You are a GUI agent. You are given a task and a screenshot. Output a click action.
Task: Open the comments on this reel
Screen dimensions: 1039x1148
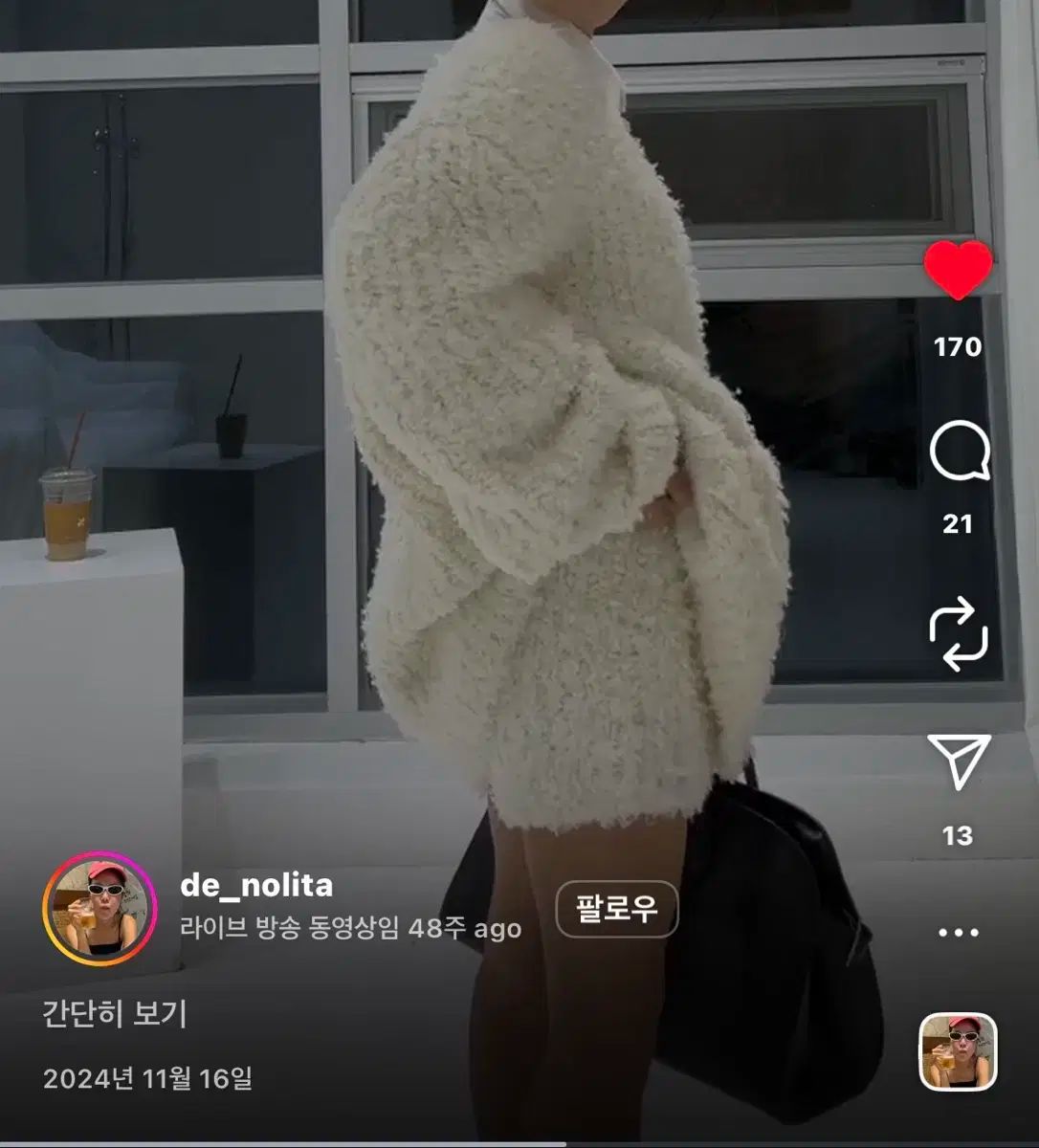959,452
